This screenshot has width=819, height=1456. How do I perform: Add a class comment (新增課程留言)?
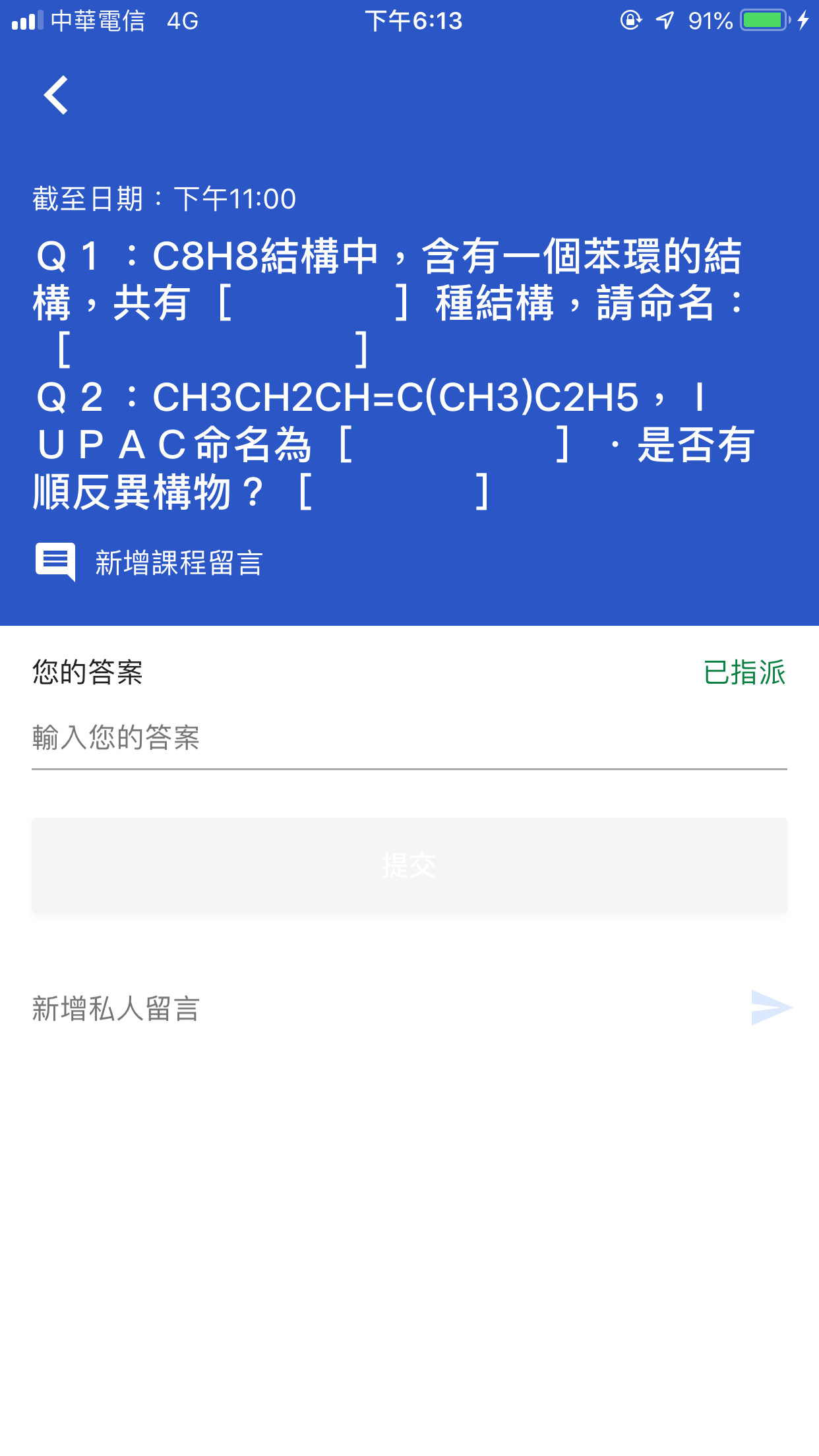(150, 562)
